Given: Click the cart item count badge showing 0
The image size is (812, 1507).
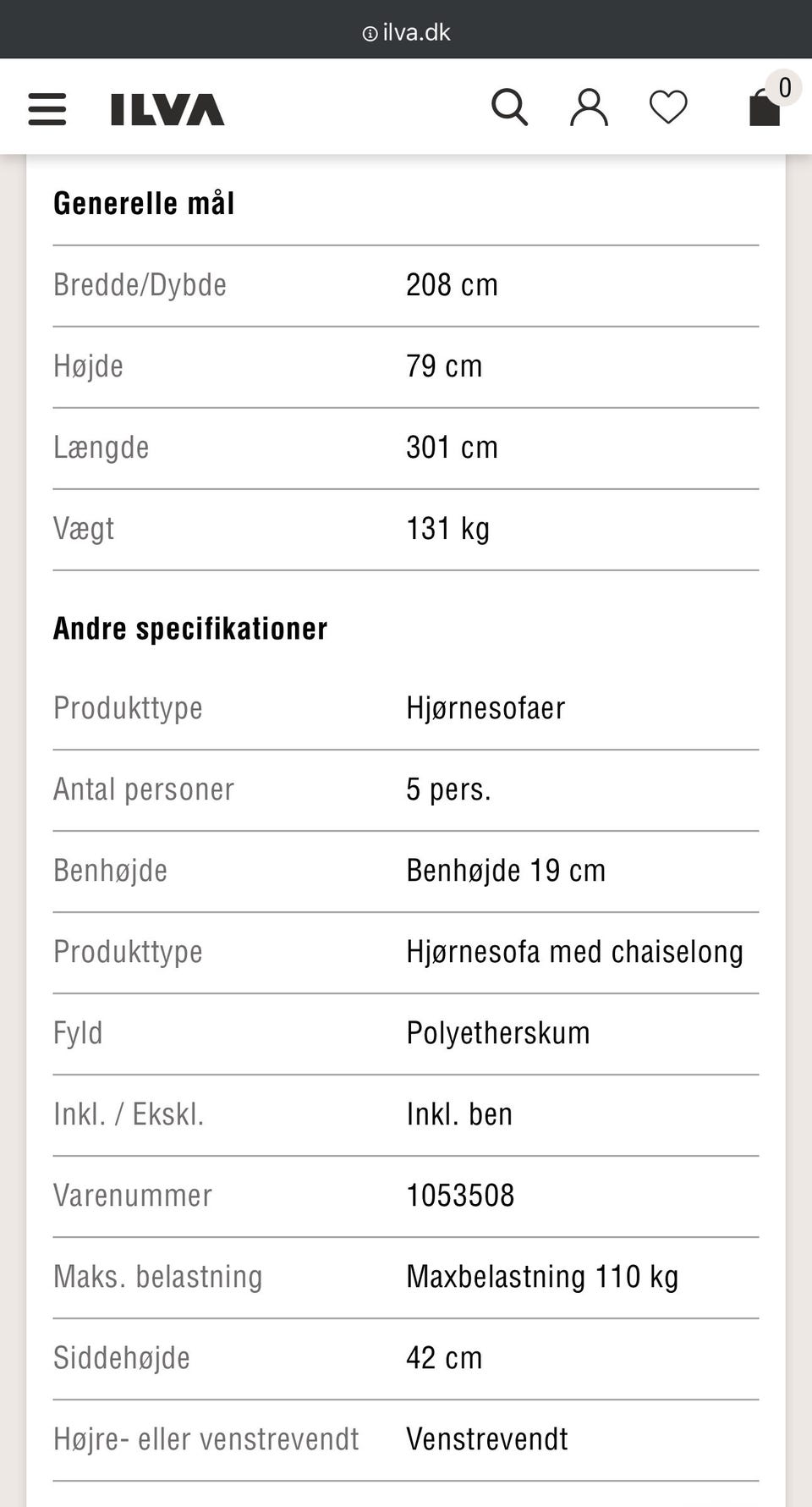Looking at the screenshot, I should 784,86.
